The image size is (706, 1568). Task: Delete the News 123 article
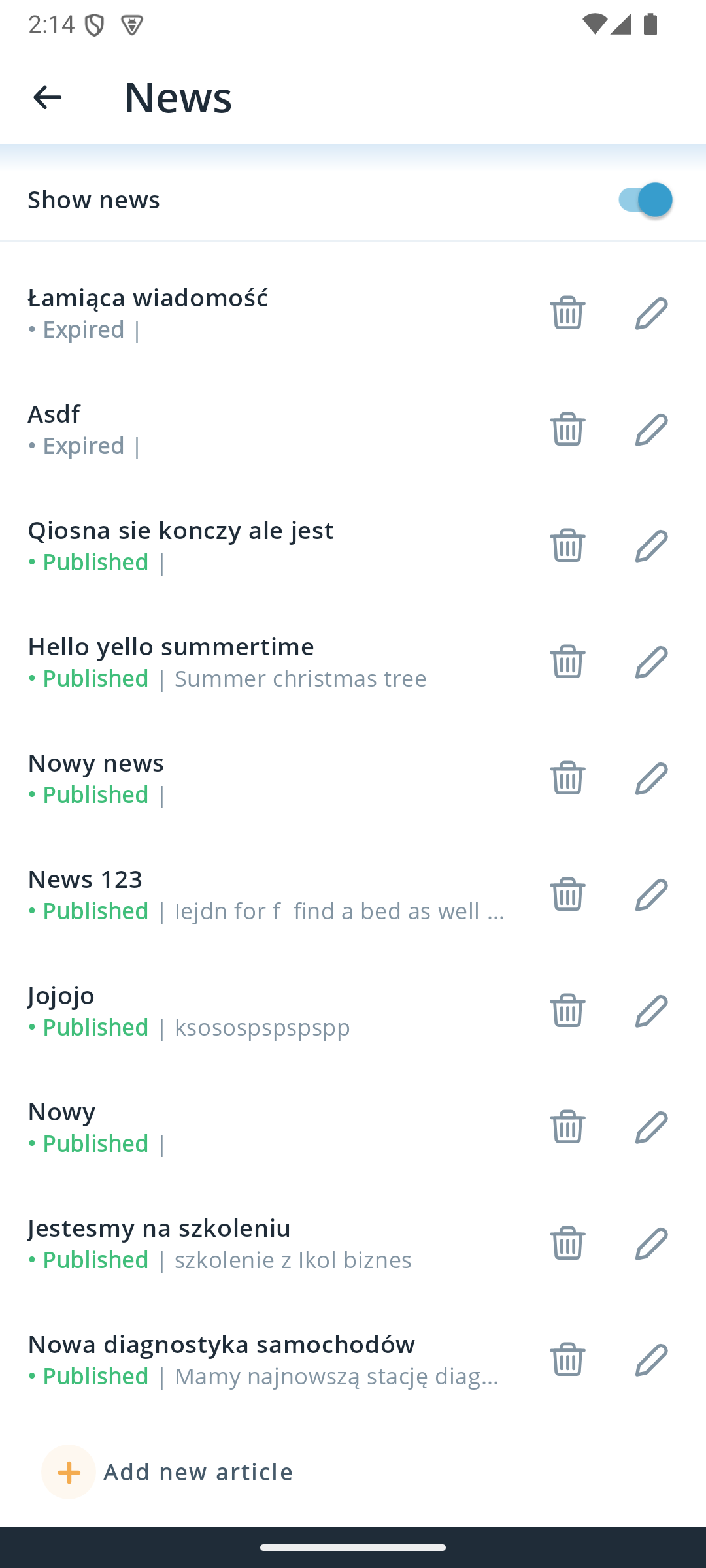567,894
